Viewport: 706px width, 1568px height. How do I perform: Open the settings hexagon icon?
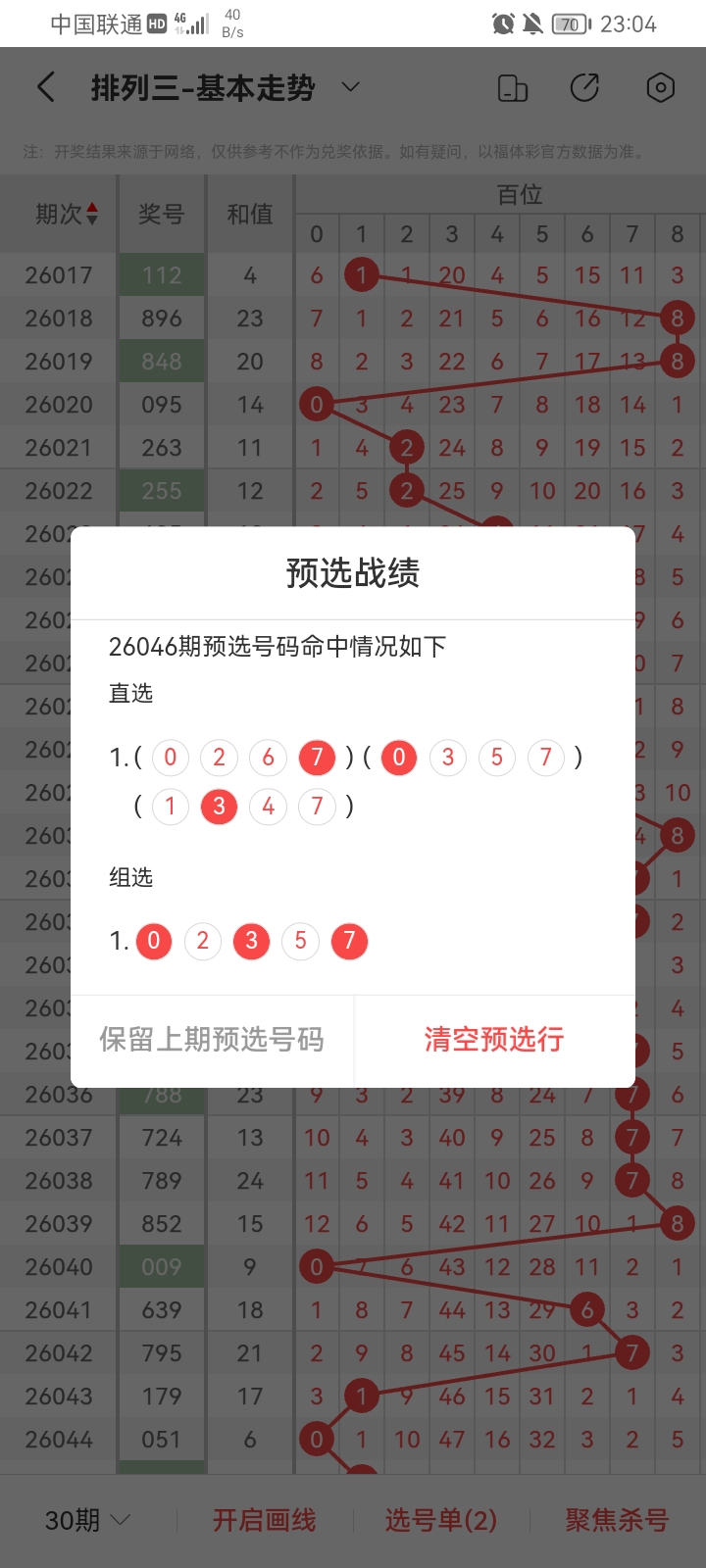tap(661, 88)
